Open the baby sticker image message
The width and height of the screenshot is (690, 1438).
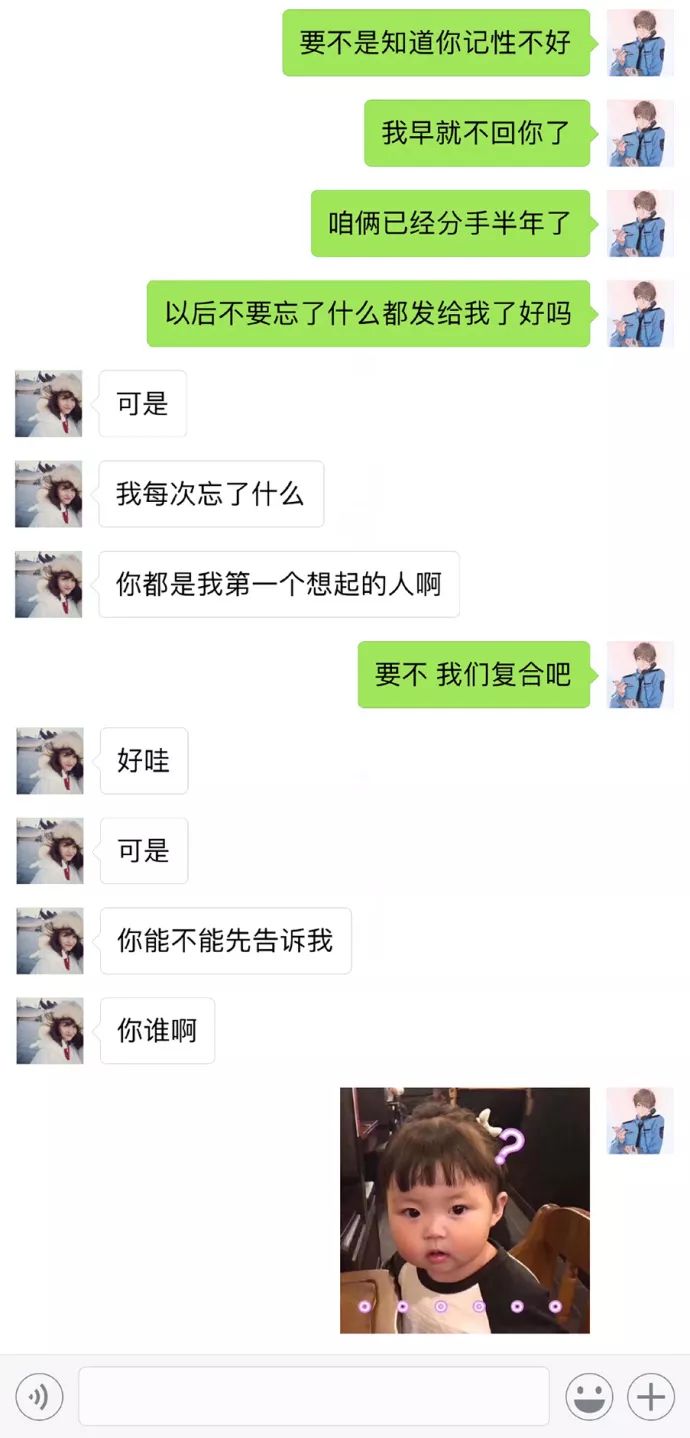[465, 1210]
